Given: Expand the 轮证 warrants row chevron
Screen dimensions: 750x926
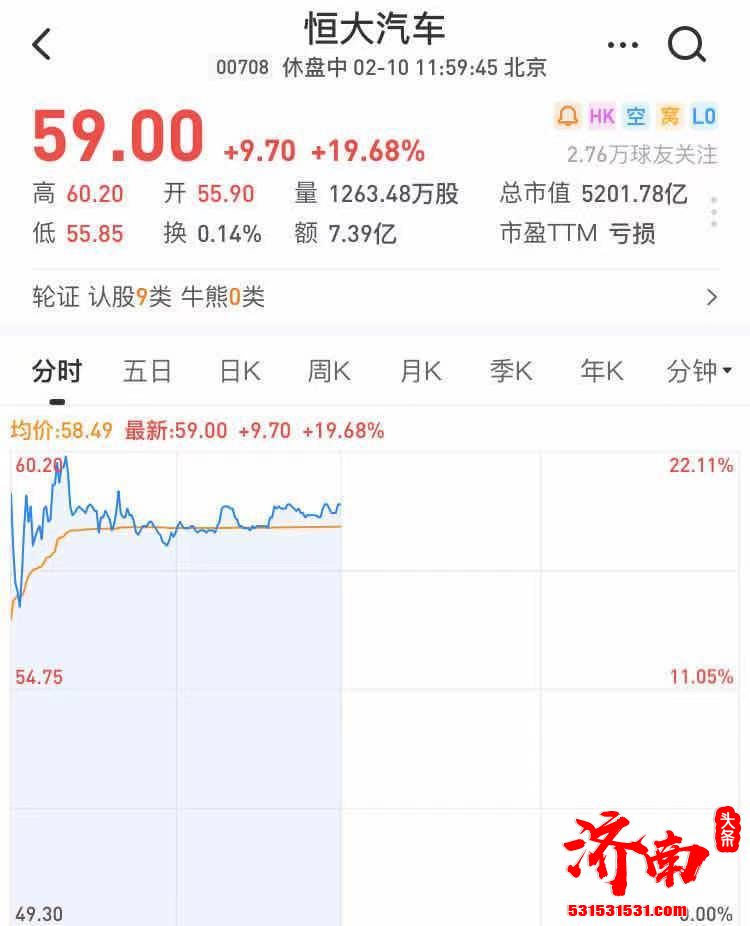Looking at the screenshot, I should pos(712,297).
